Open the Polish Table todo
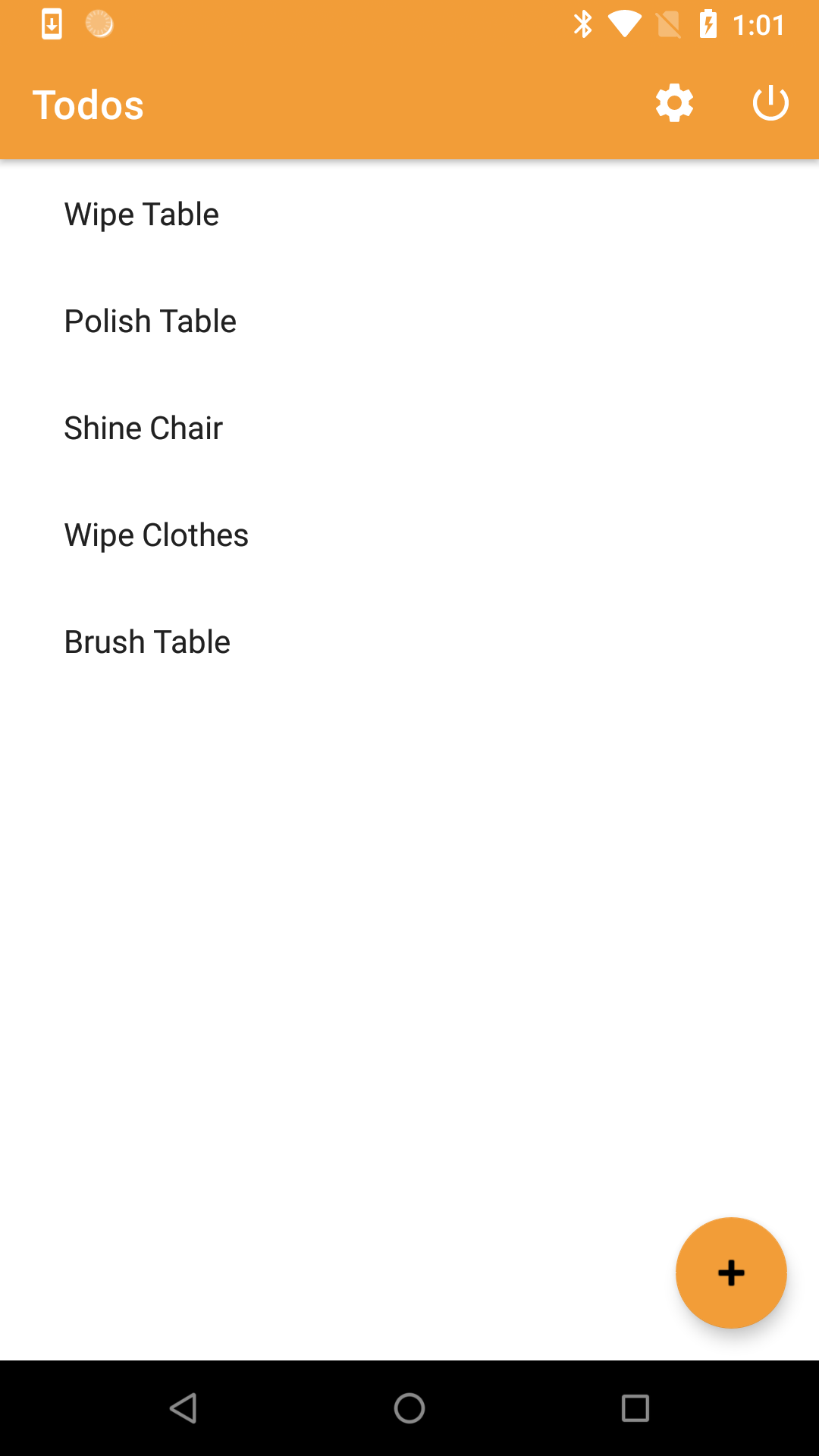 (150, 322)
